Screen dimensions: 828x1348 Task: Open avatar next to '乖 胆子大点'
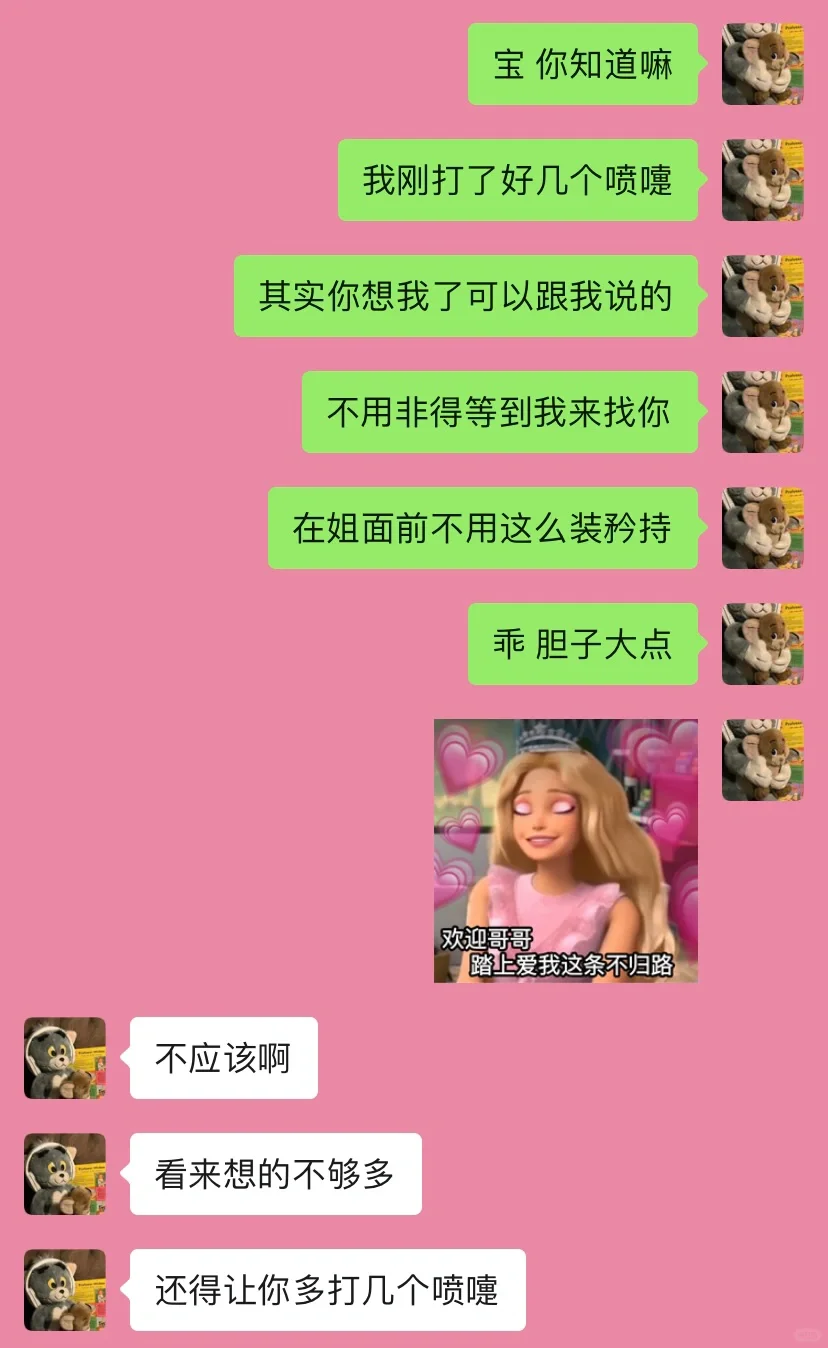click(x=763, y=644)
